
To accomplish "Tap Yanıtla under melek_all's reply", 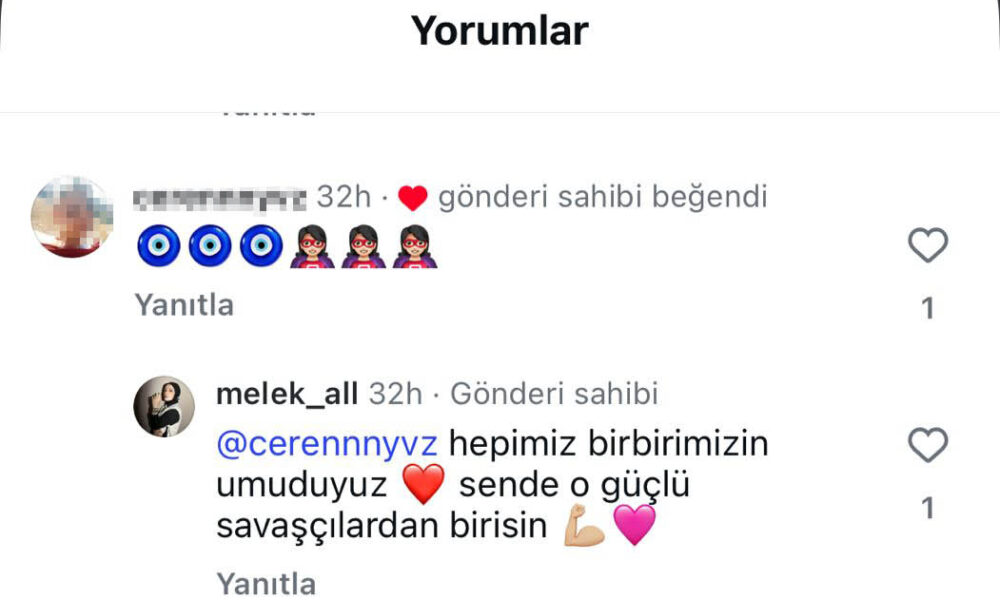I will tap(266, 583).
